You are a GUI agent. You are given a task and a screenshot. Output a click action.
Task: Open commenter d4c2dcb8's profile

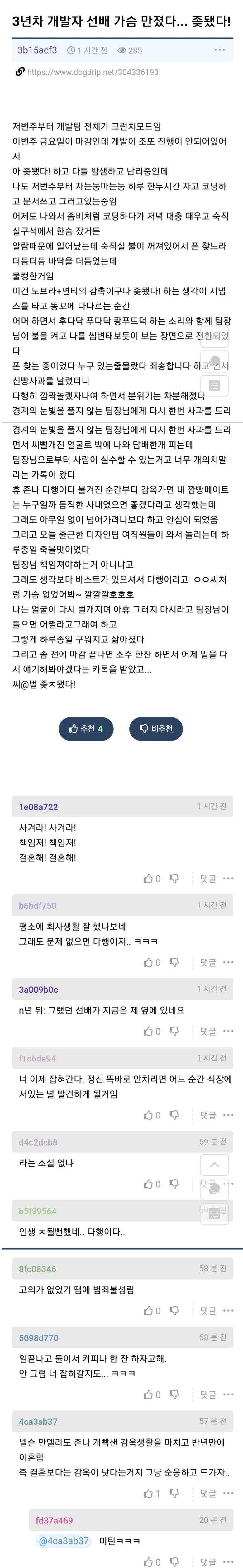click(x=38, y=1142)
